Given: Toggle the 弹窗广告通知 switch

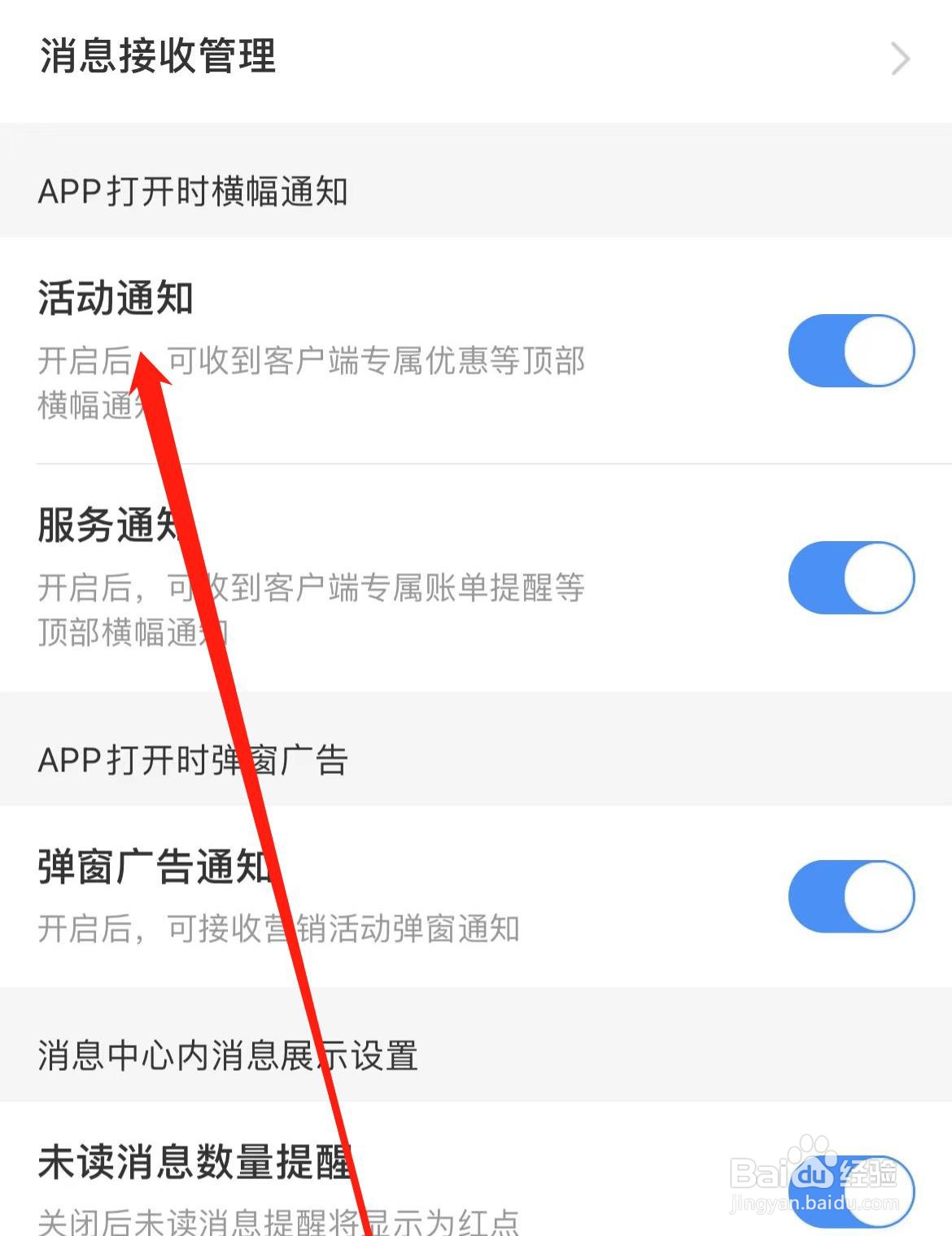Looking at the screenshot, I should (851, 895).
